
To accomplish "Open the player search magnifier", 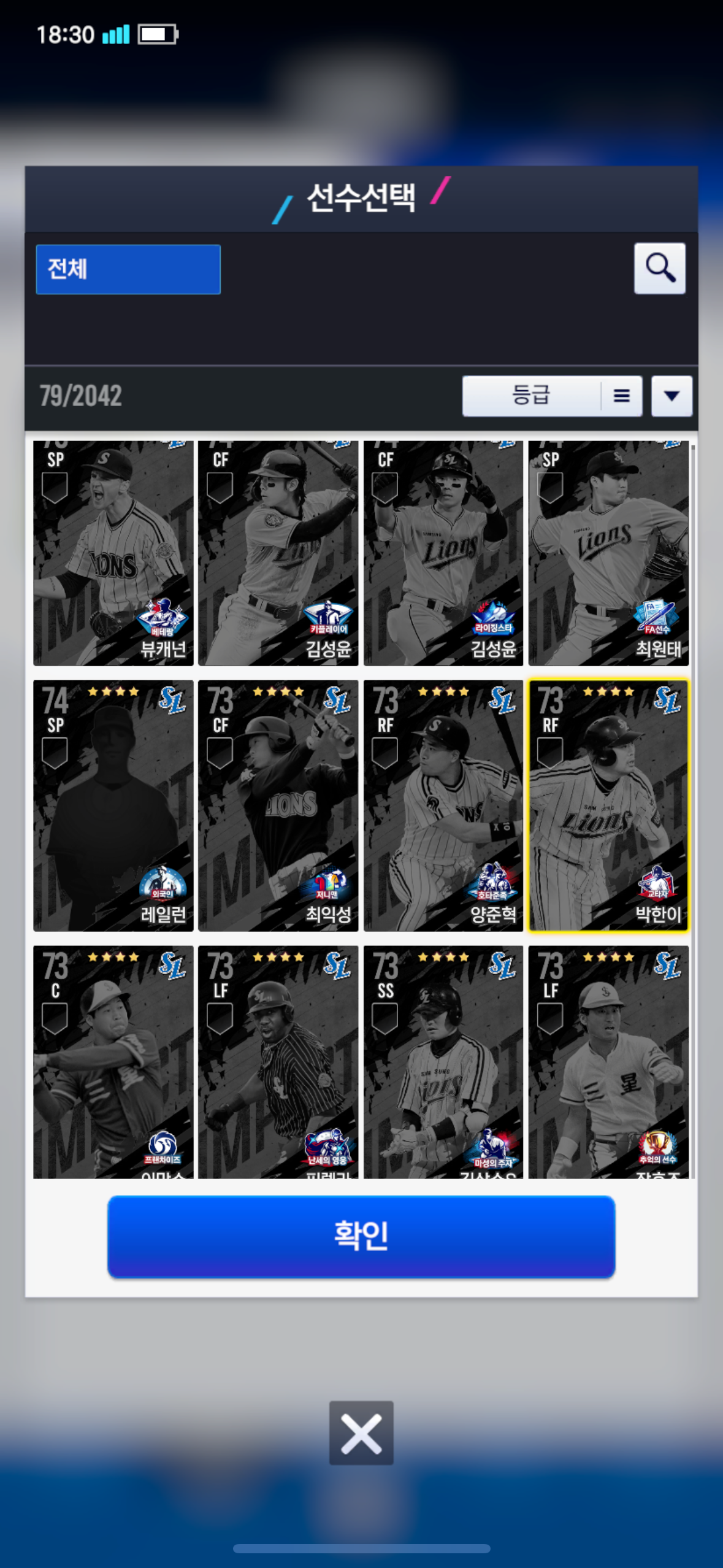I will (x=659, y=268).
